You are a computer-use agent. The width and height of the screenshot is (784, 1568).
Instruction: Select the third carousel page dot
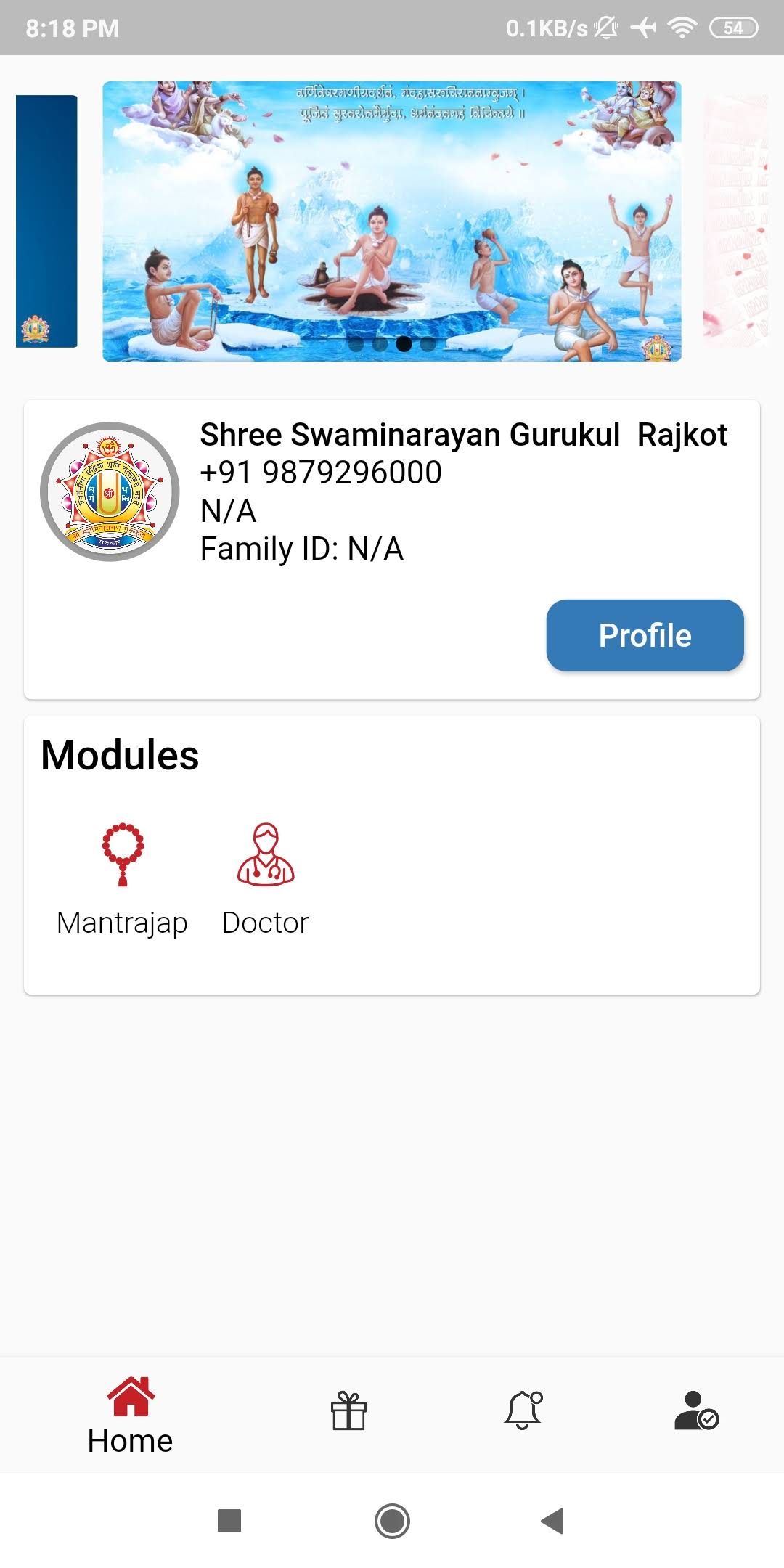click(x=404, y=344)
